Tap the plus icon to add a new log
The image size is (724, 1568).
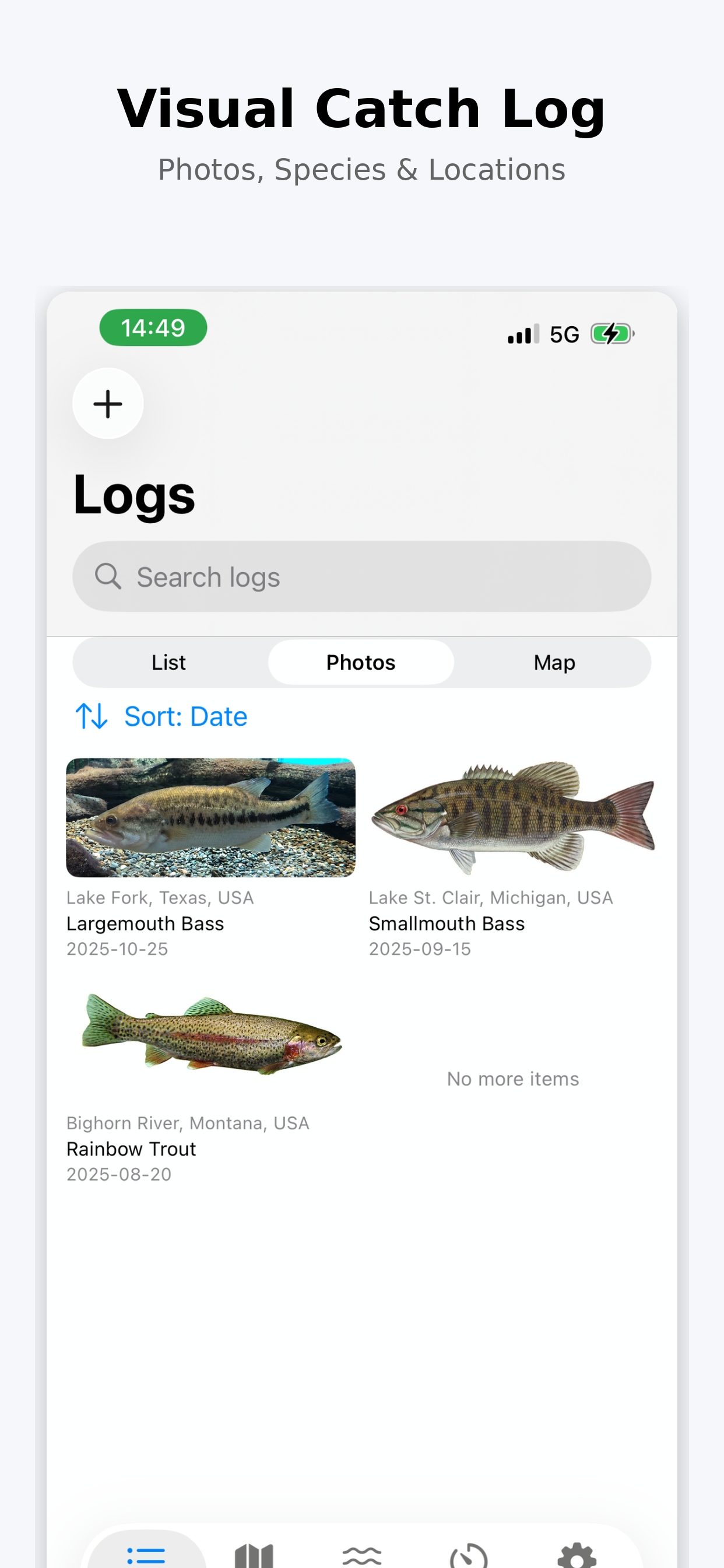[108, 404]
